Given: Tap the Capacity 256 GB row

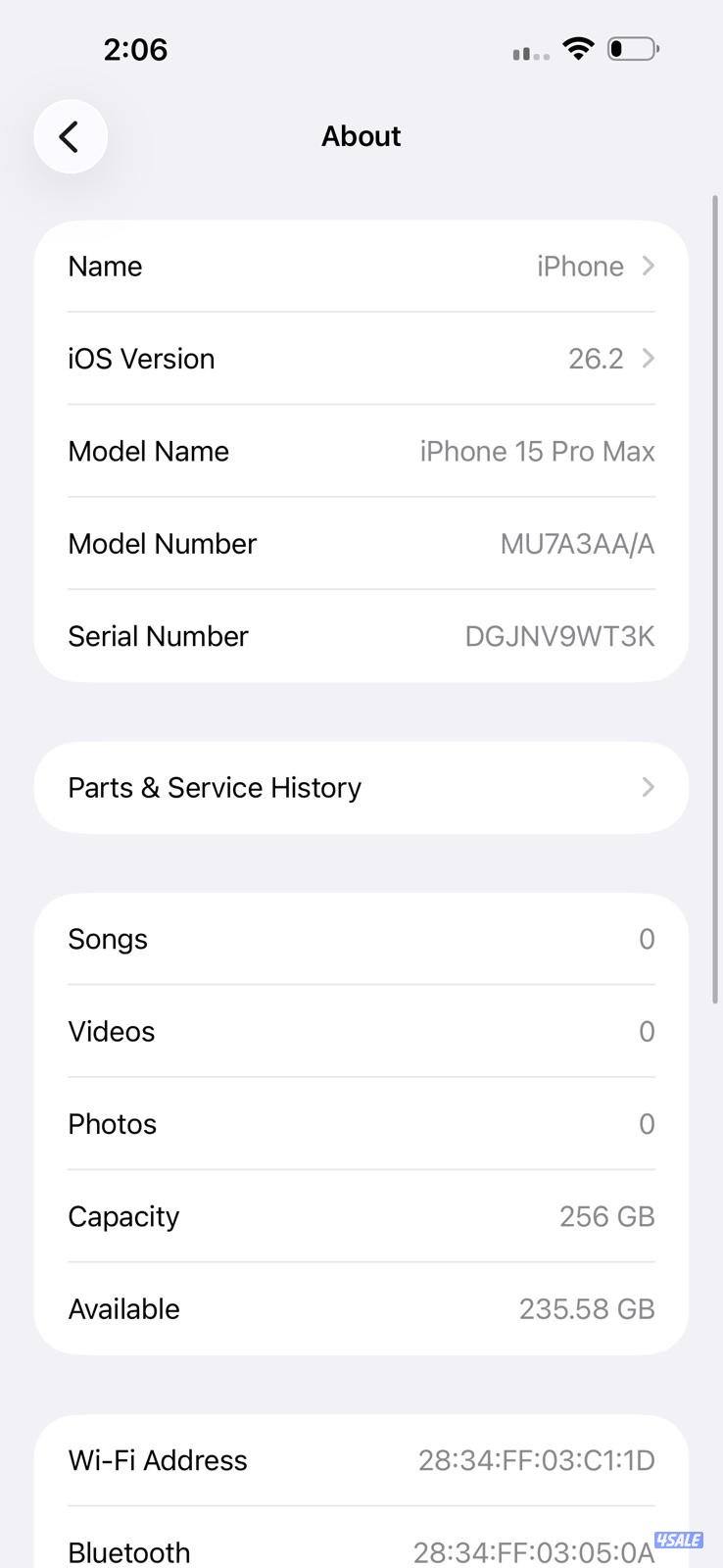Looking at the screenshot, I should (361, 1215).
